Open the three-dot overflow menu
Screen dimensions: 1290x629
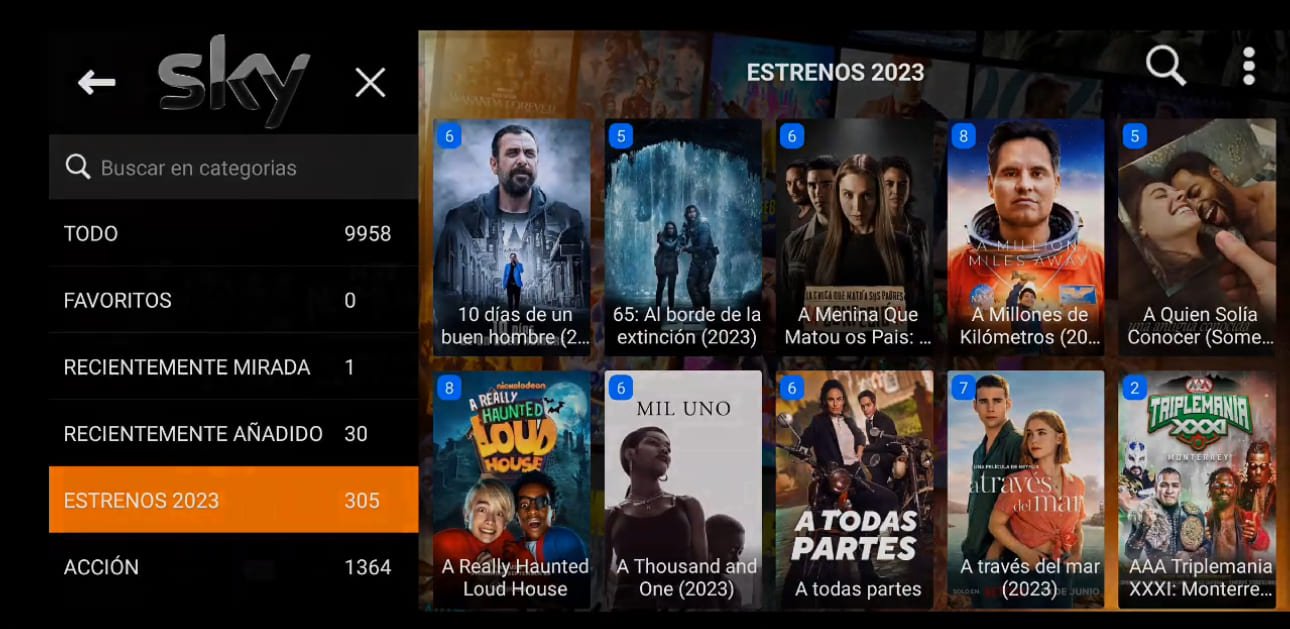pyautogui.click(x=1248, y=67)
